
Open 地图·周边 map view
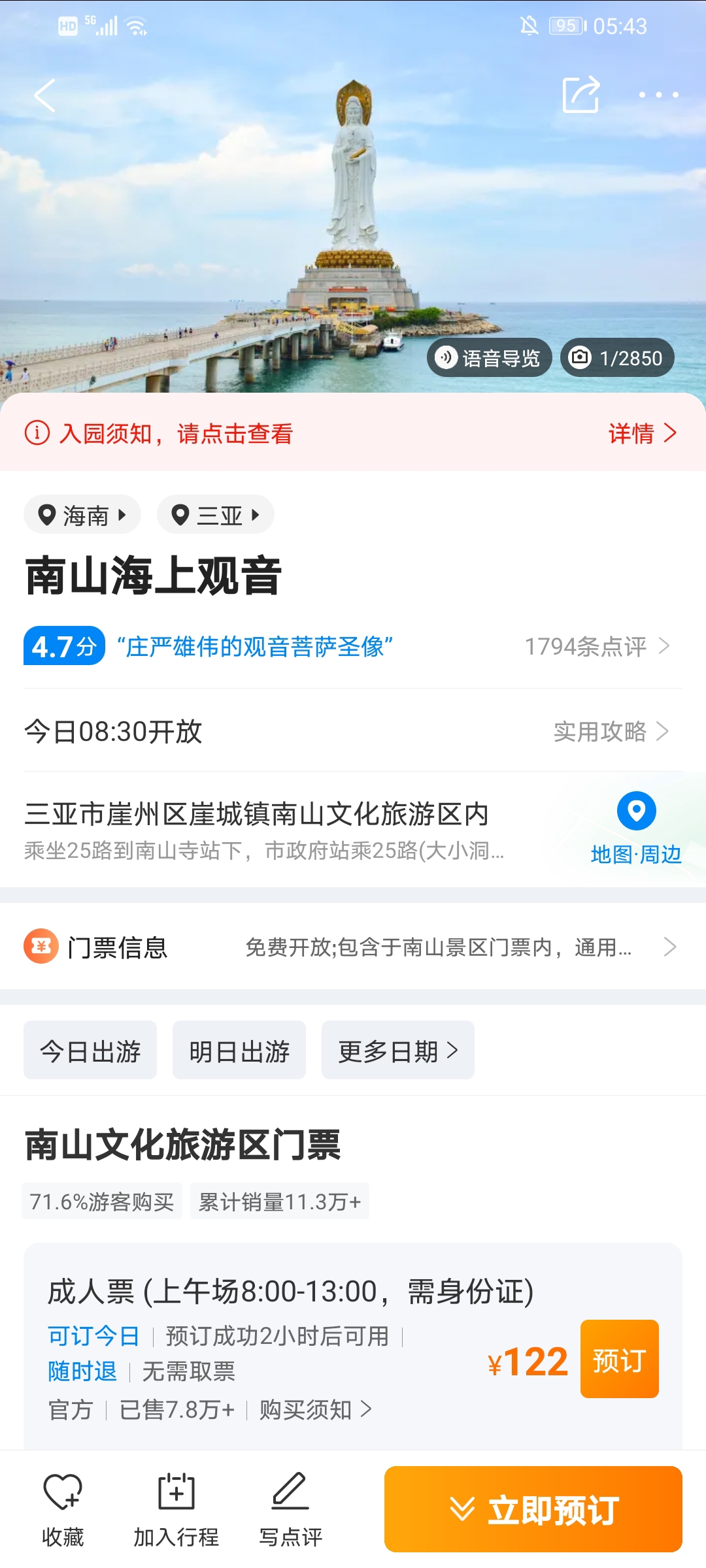pyautogui.click(x=636, y=828)
